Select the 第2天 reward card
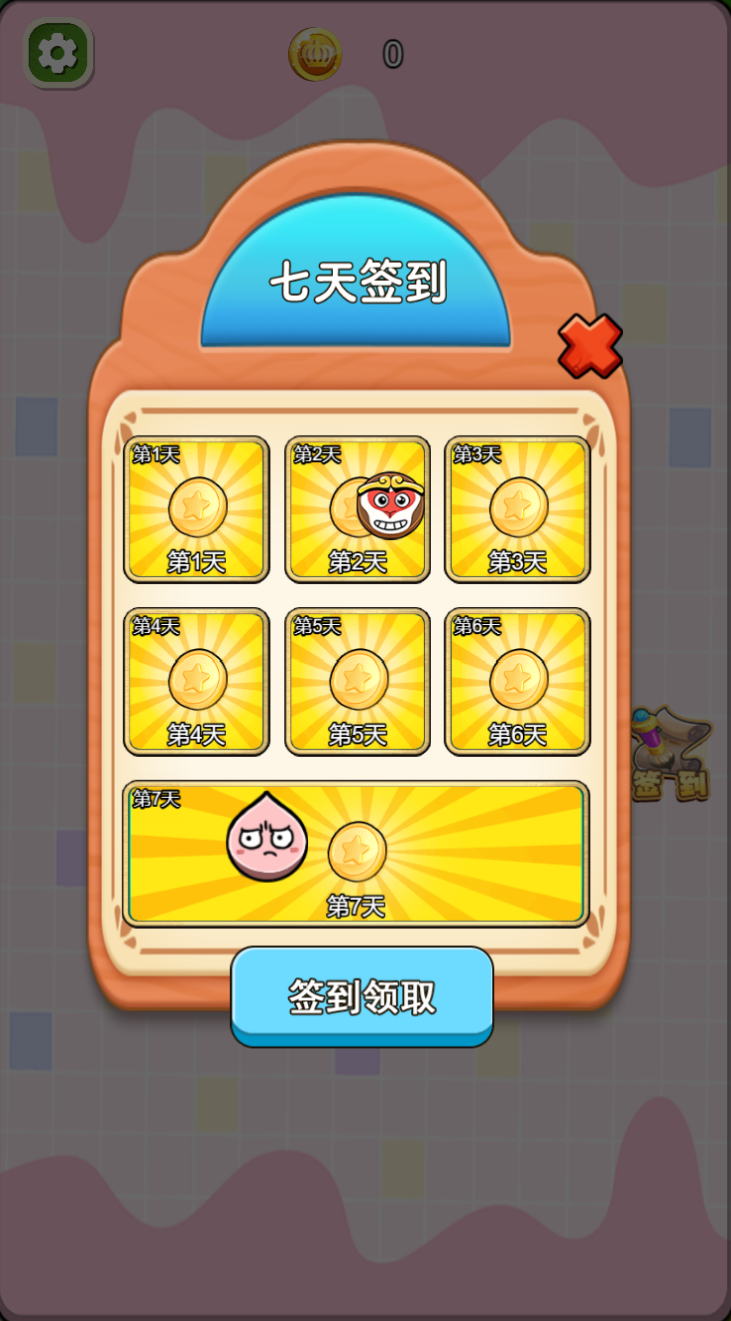731x1321 pixels. coord(357,509)
